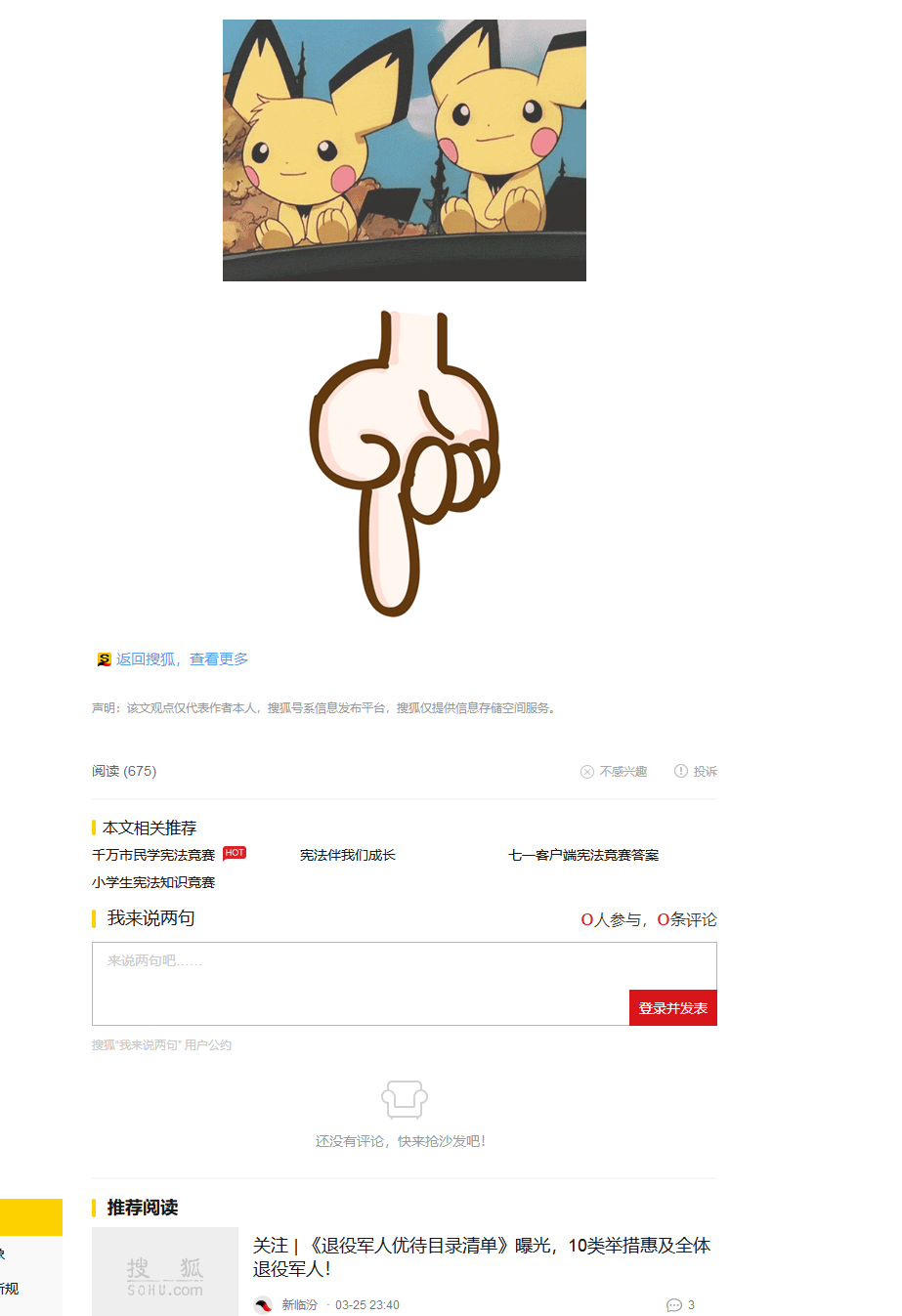
Task: Open 千万市民学宪法竞赛 recommendation
Action: point(153,855)
